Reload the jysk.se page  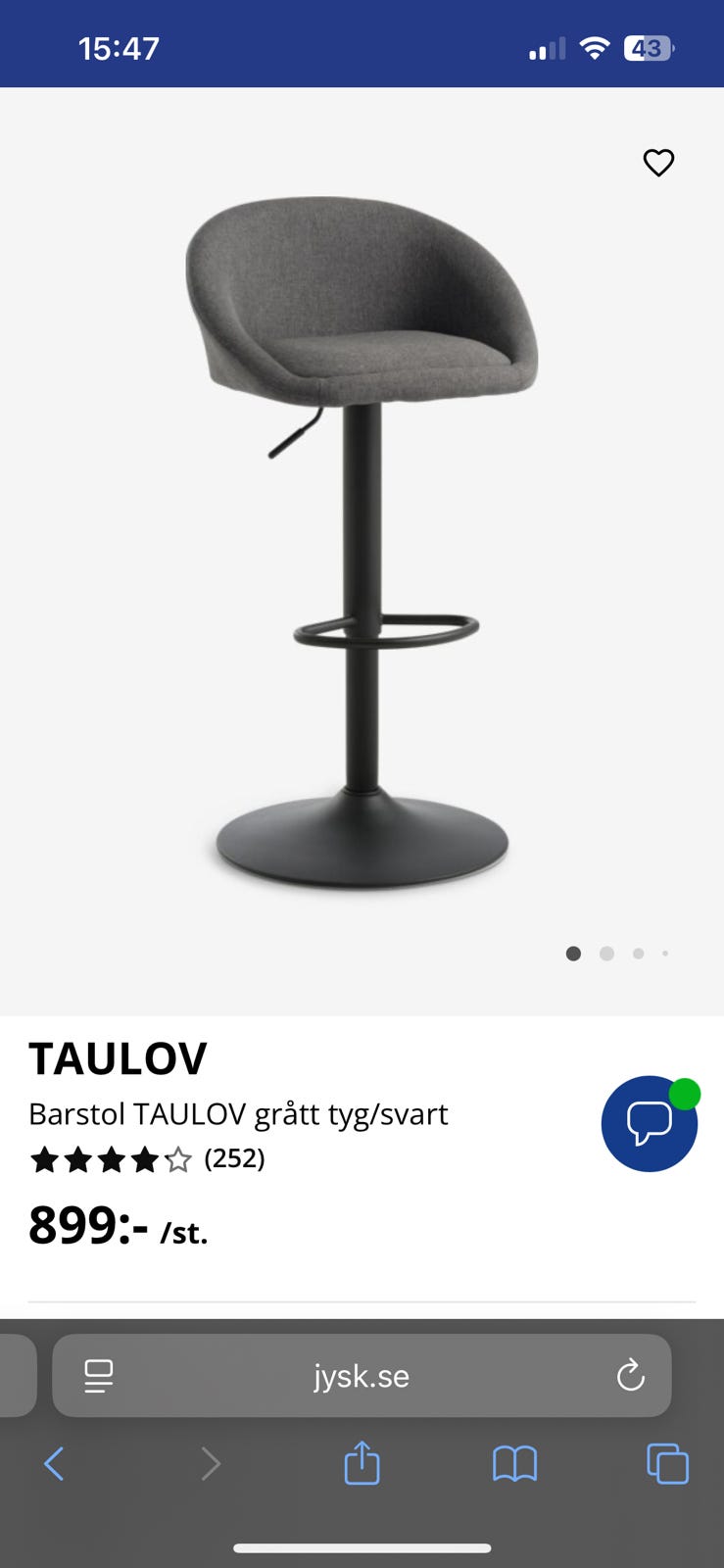[x=631, y=1376]
